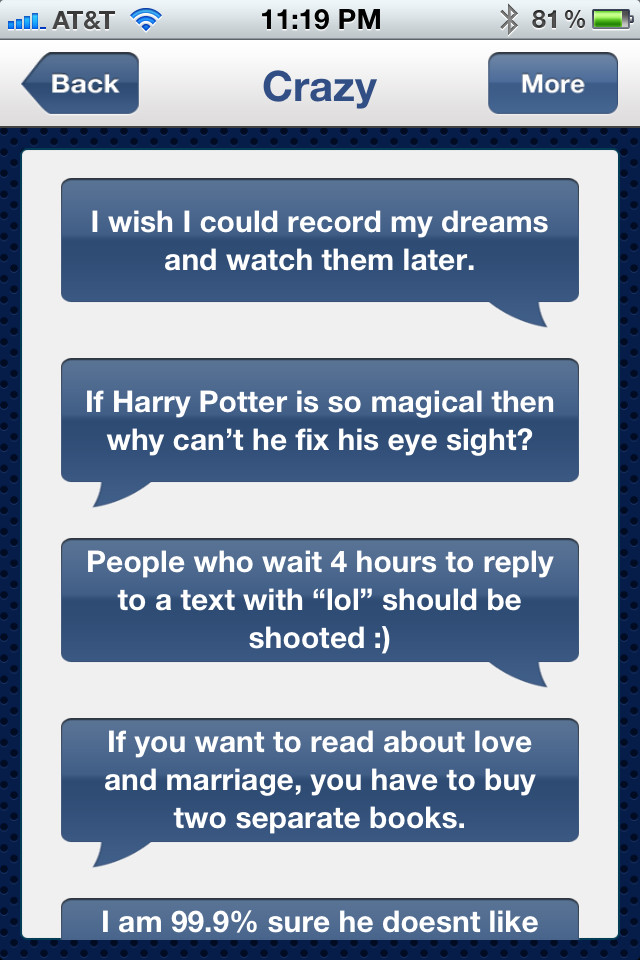Select the Harry Potter eye sight quote
The image size is (640, 960).
click(320, 420)
